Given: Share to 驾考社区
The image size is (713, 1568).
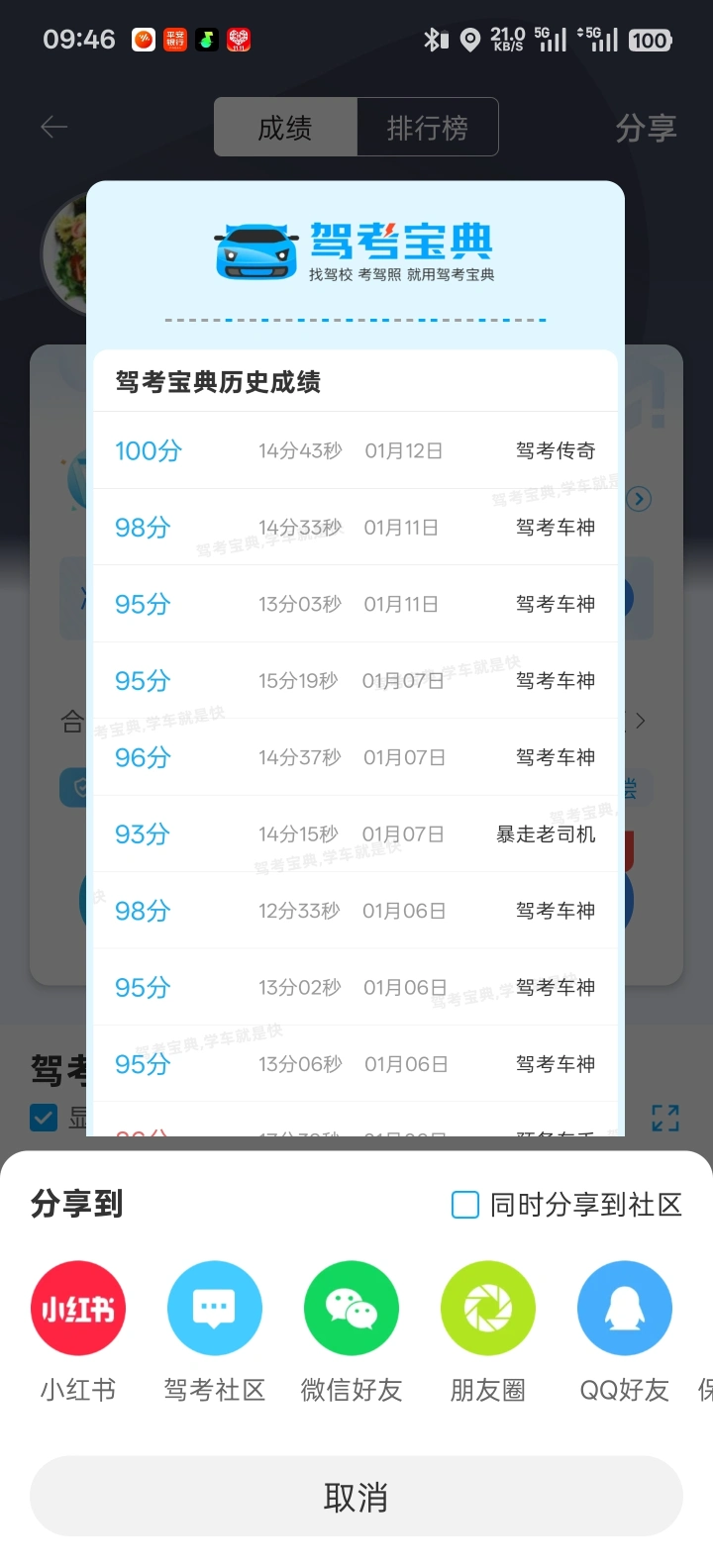Looking at the screenshot, I should coord(215,1308).
